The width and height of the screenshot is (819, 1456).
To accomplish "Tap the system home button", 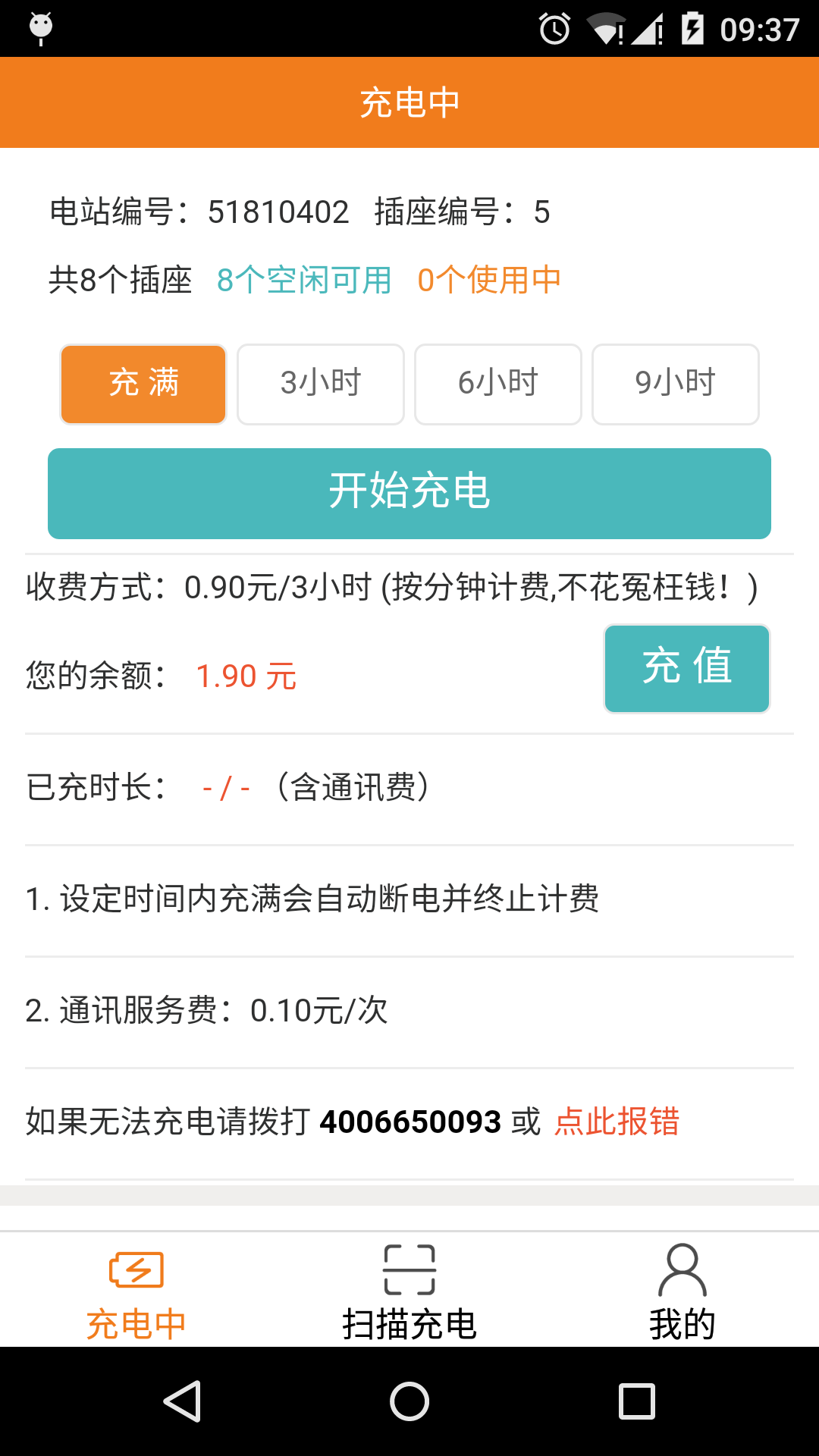I will click(409, 1401).
